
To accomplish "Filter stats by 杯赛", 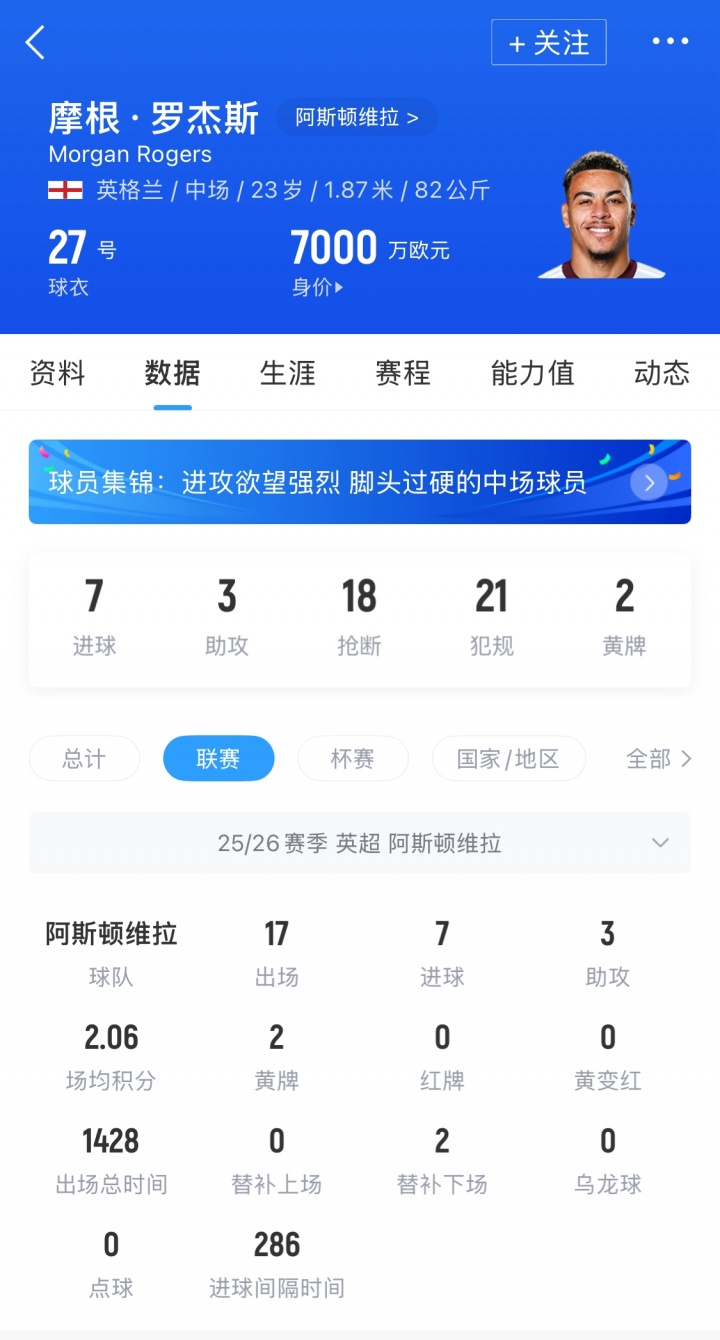I will pyautogui.click(x=352, y=759).
